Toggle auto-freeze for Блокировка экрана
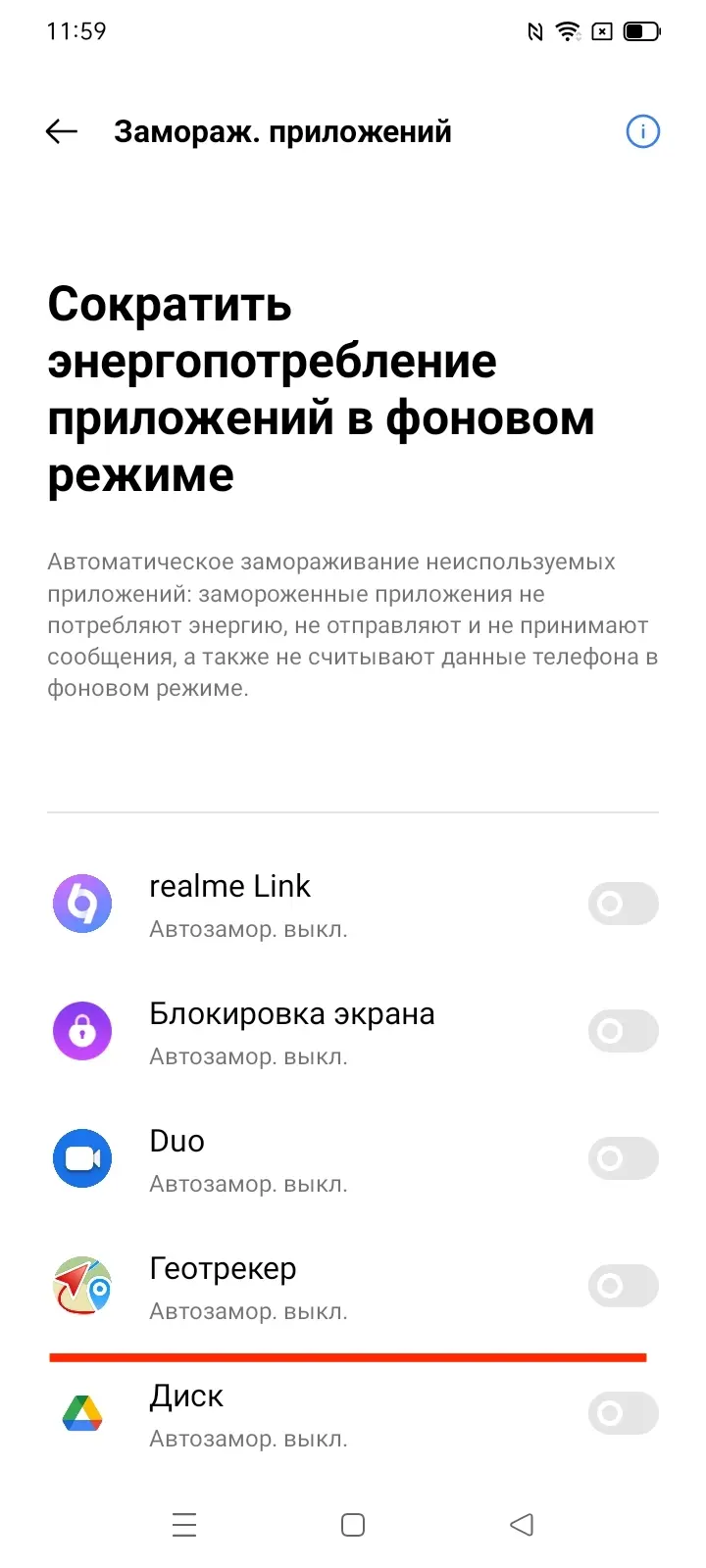The image size is (706, 1568). point(623,1031)
